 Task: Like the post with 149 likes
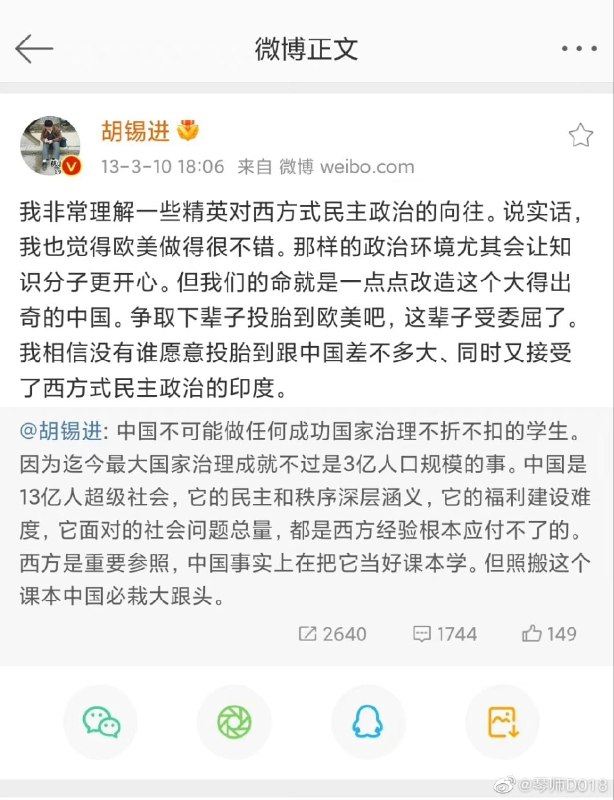(549, 634)
